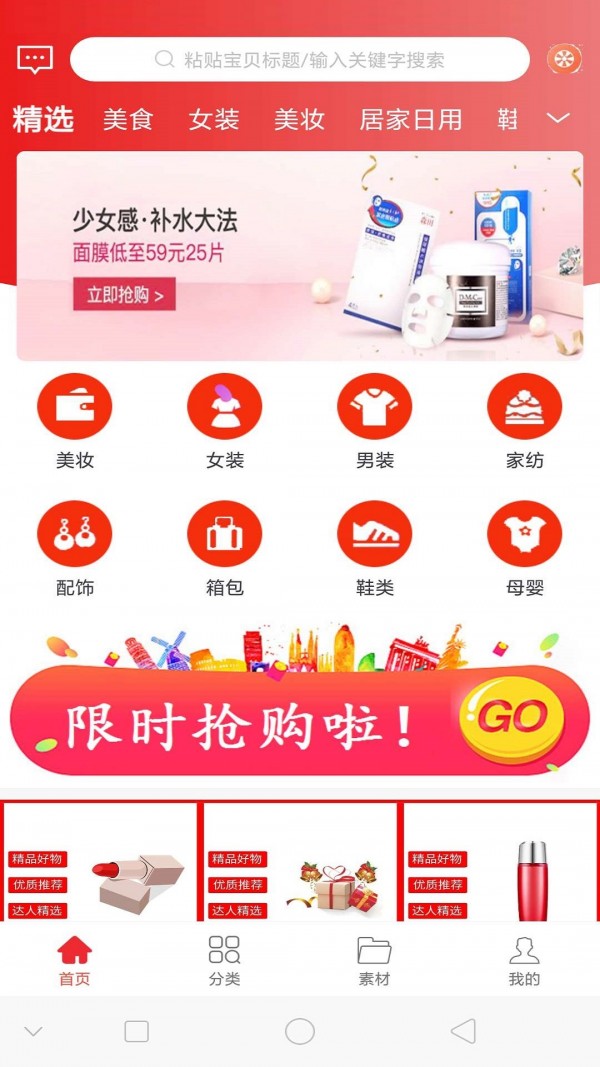
Task: Open the messages icon
Action: point(35,60)
